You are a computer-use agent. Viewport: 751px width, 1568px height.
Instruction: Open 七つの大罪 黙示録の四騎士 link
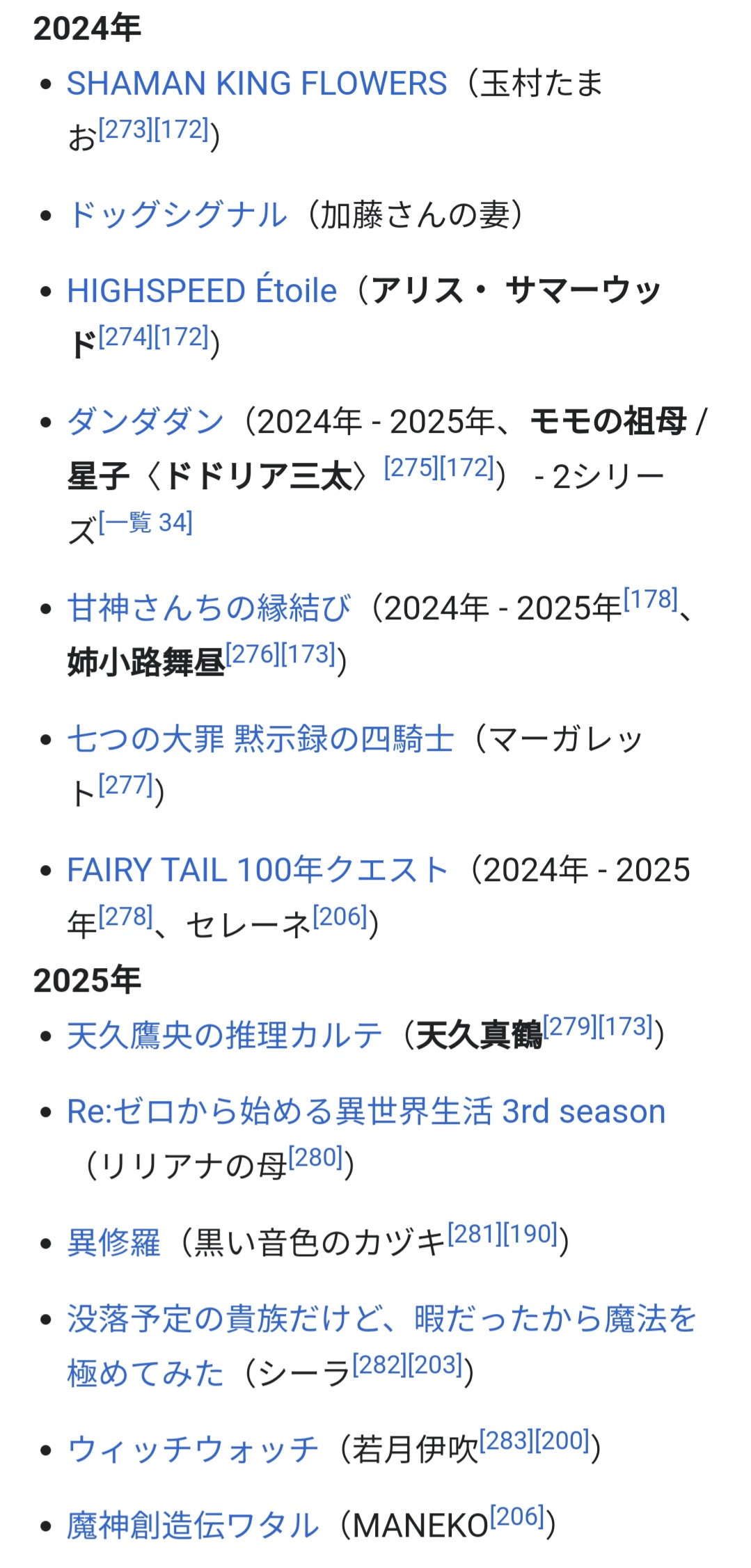tap(260, 738)
